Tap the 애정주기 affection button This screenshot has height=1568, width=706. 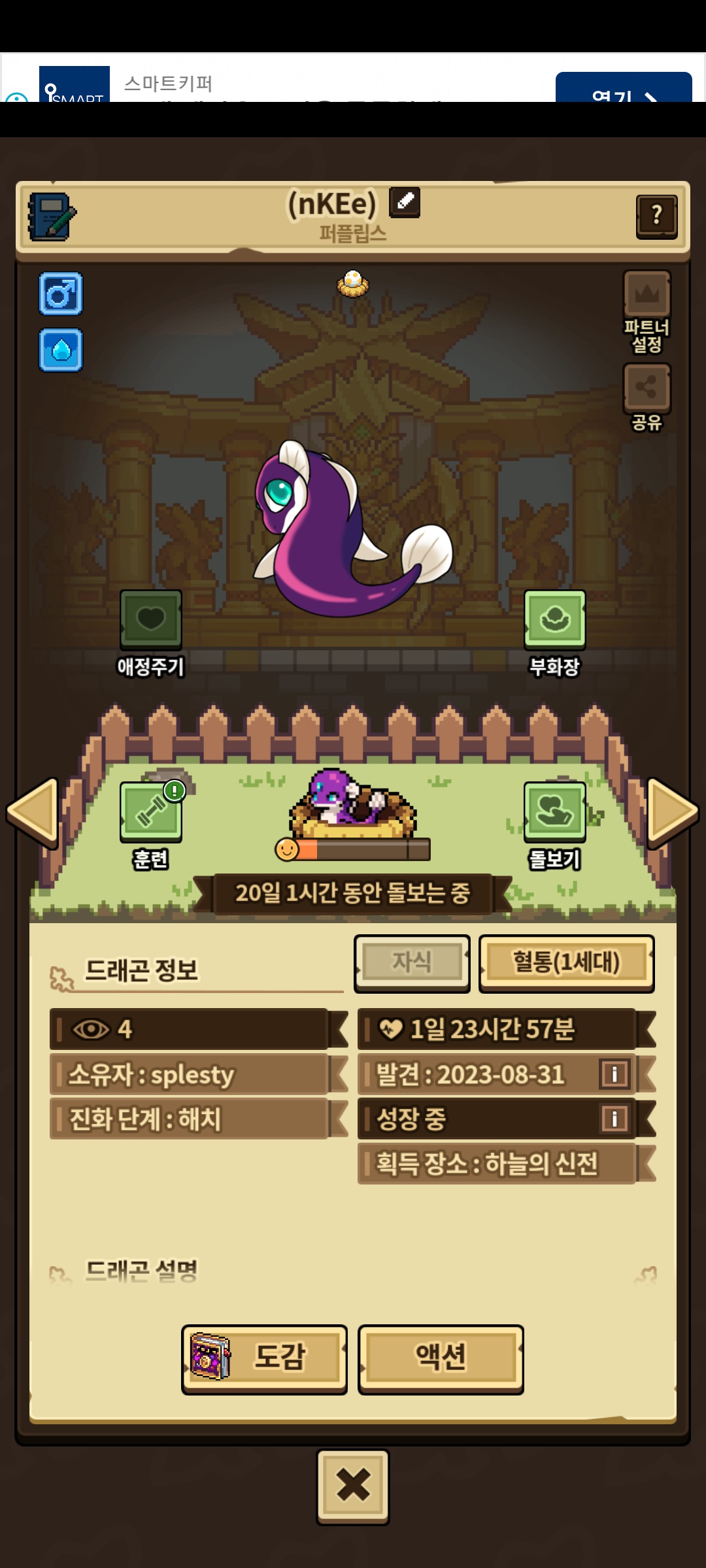pyautogui.click(x=151, y=619)
